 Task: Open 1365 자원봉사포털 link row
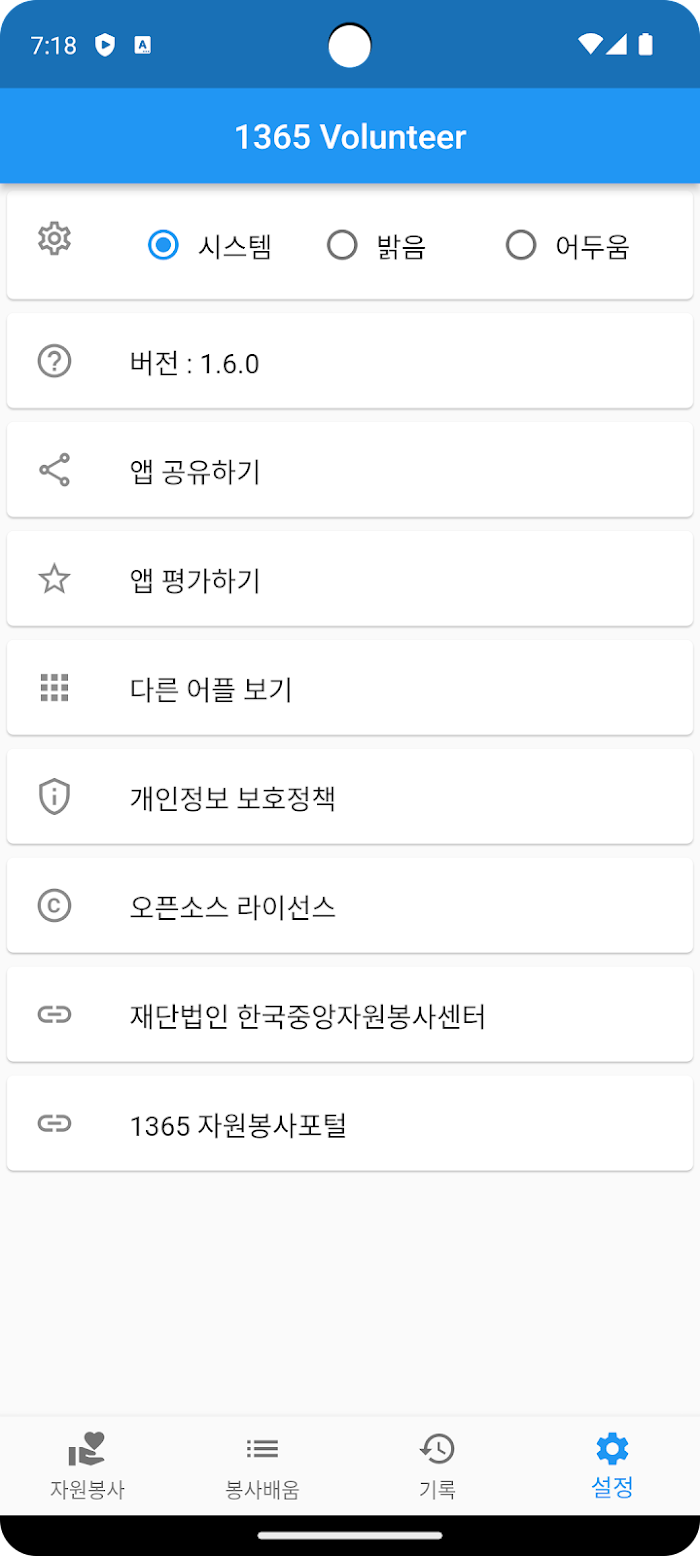(350, 1124)
